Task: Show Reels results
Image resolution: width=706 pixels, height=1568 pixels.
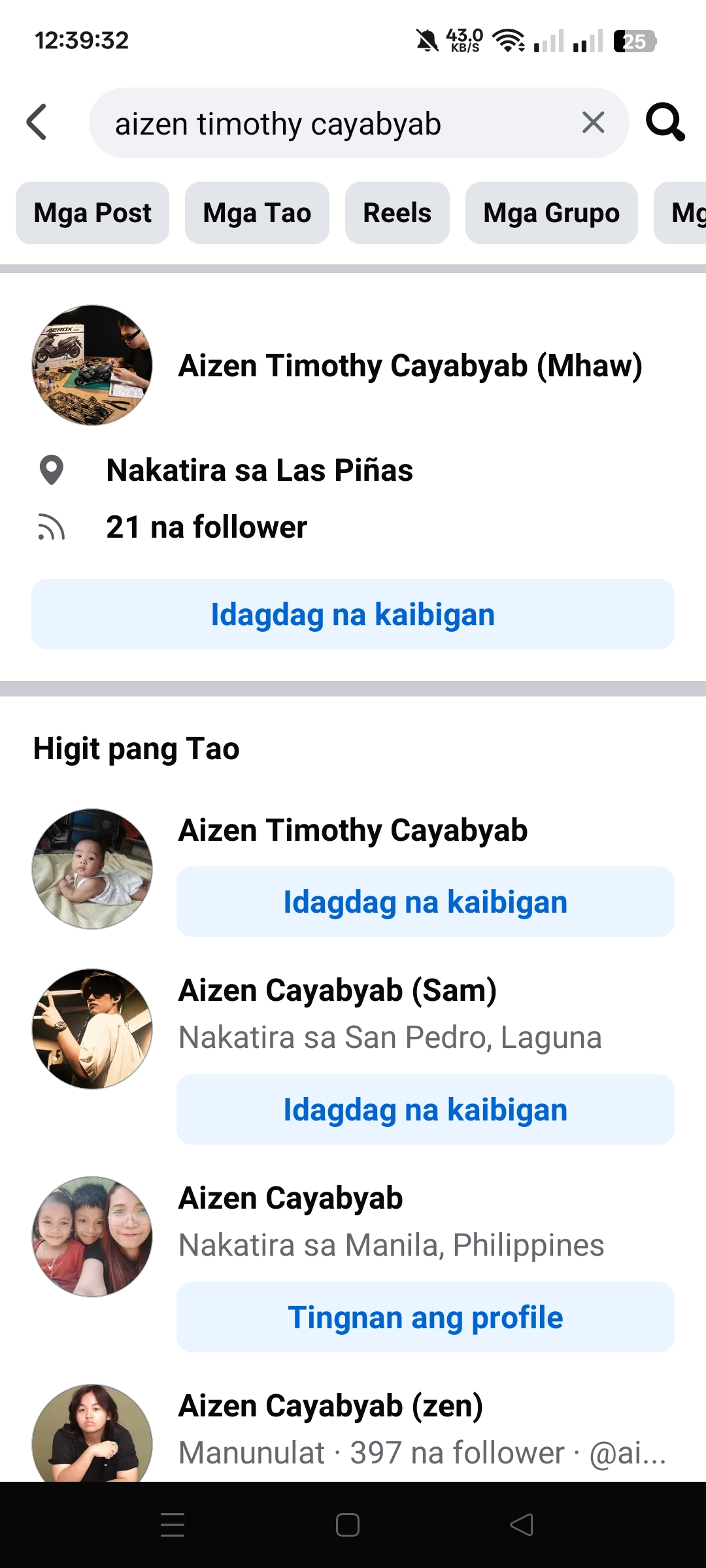Action: (397, 213)
